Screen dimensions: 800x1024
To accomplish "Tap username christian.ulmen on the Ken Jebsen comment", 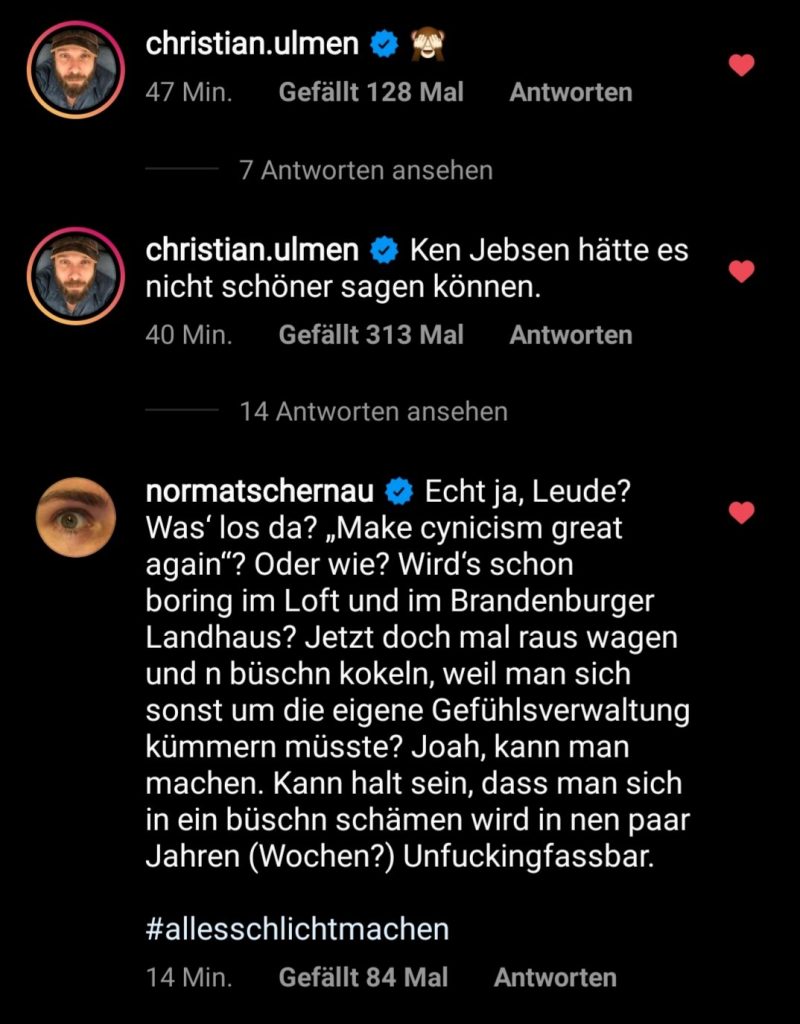I will point(252,249).
